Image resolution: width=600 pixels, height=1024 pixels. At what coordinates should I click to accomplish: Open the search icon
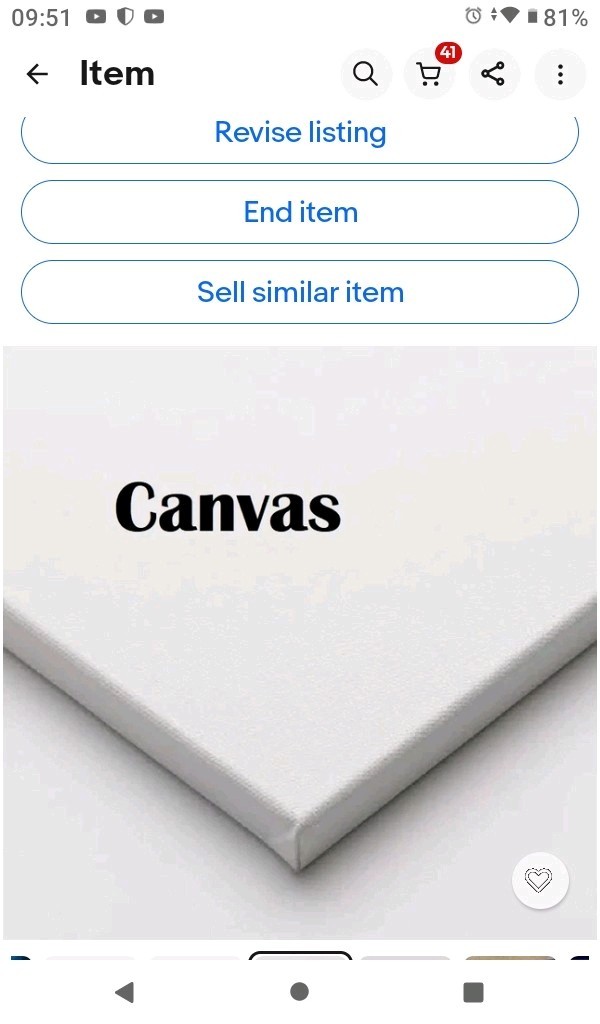point(366,74)
